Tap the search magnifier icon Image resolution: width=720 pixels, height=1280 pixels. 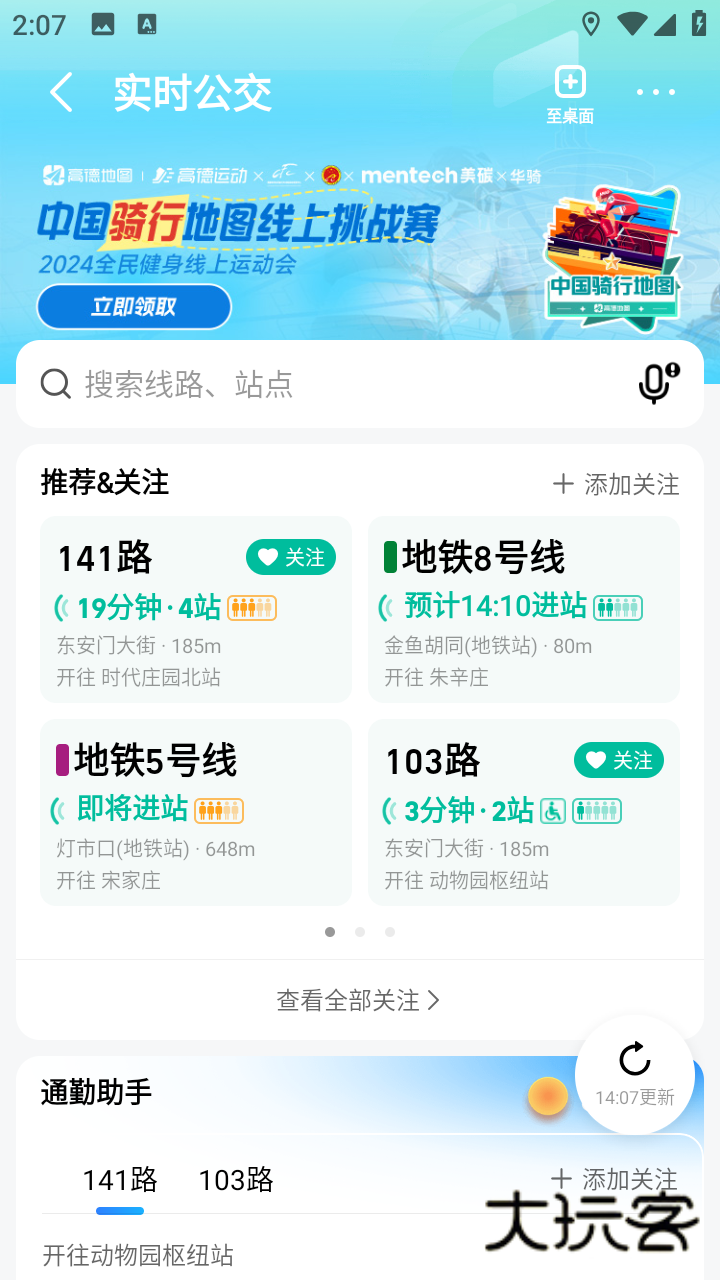55,383
